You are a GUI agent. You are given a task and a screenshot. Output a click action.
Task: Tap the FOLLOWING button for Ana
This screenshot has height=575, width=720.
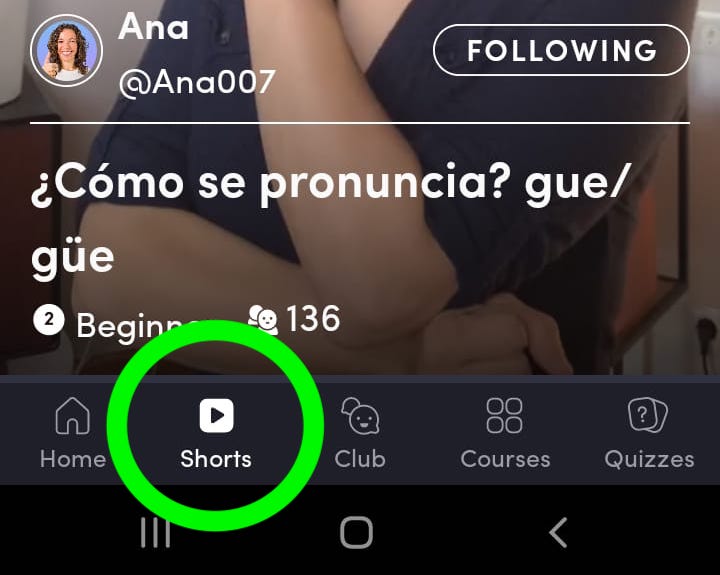[x=561, y=50]
